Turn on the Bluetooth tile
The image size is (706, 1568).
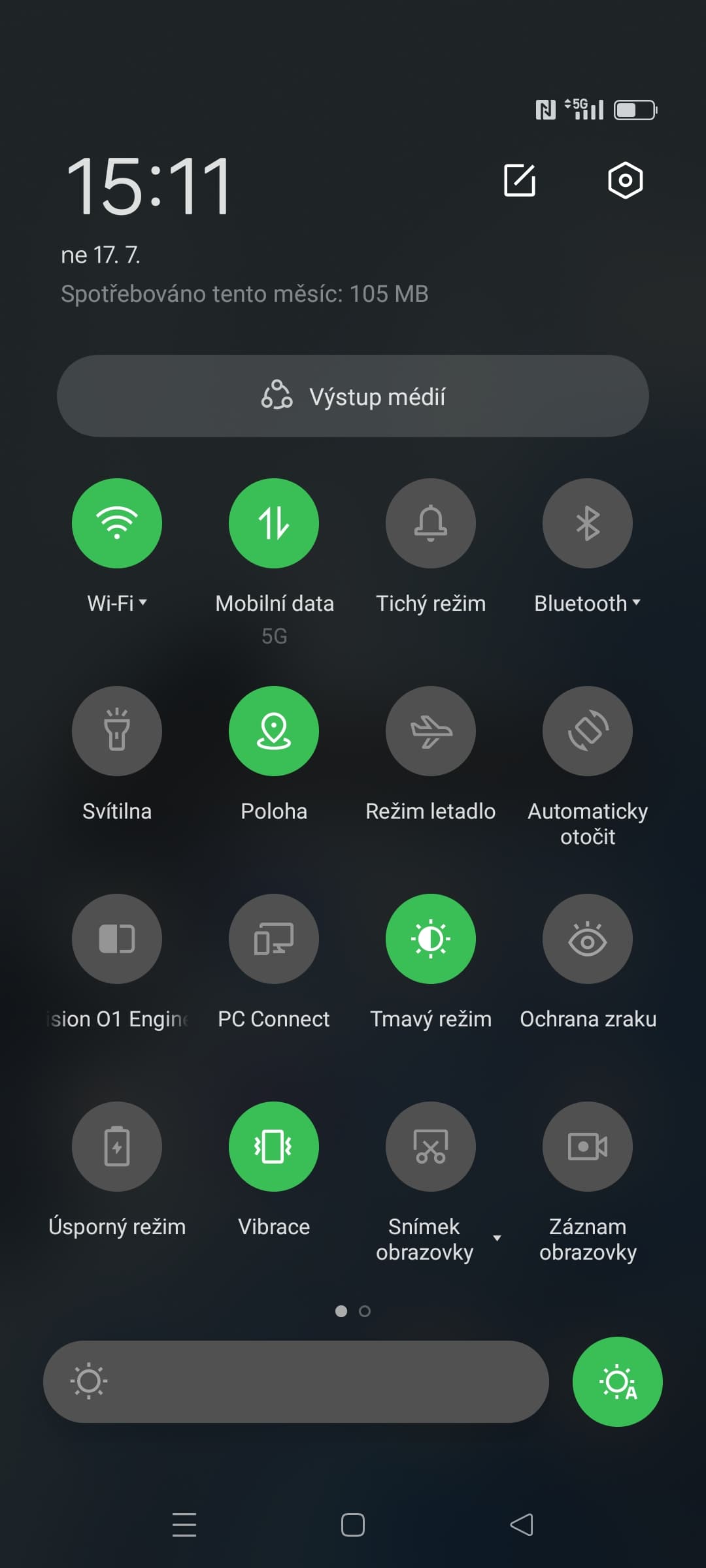click(588, 523)
